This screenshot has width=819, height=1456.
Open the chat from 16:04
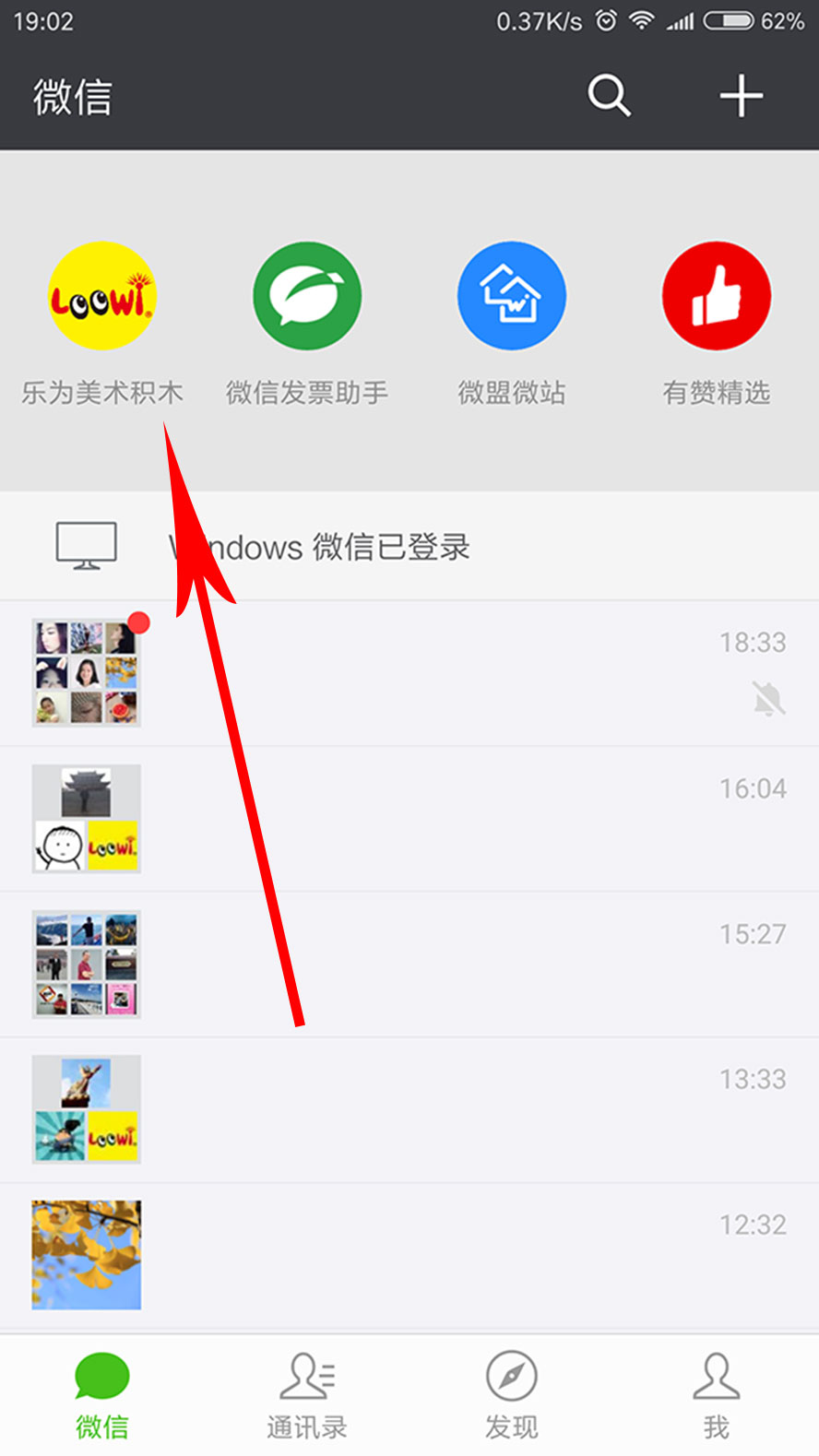(409, 819)
